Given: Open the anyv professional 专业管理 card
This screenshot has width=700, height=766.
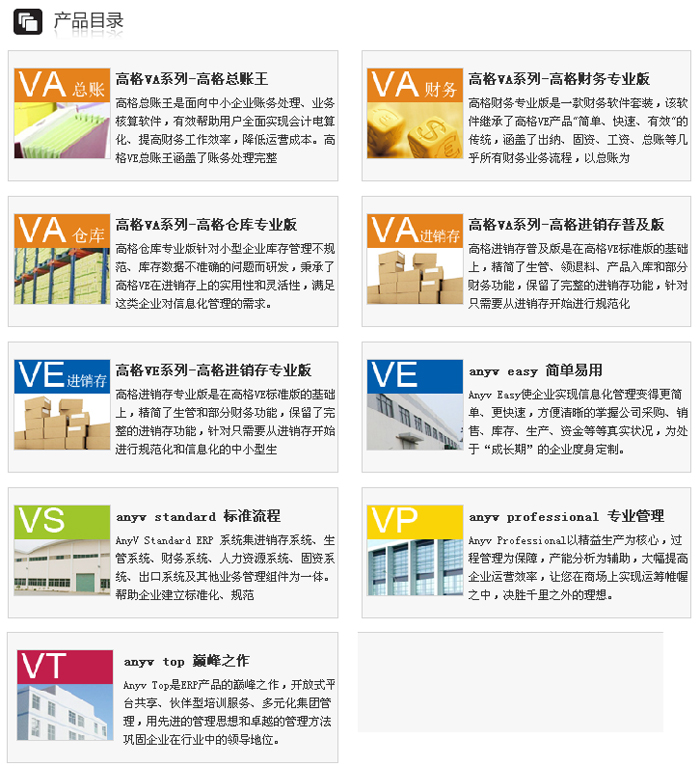Looking at the screenshot, I should (566, 517).
